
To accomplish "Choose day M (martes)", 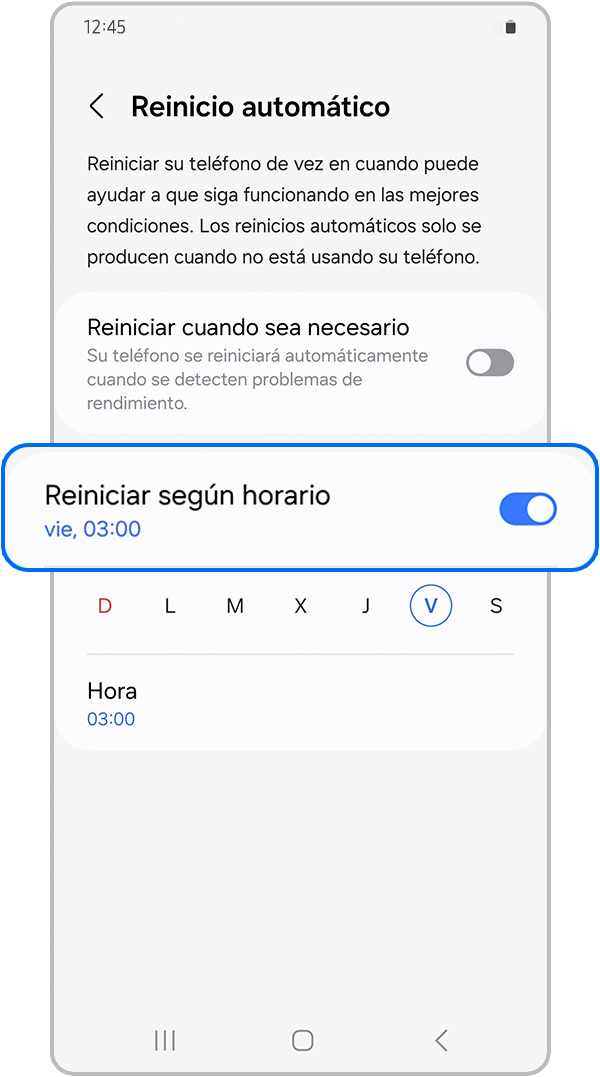I will [x=235, y=606].
